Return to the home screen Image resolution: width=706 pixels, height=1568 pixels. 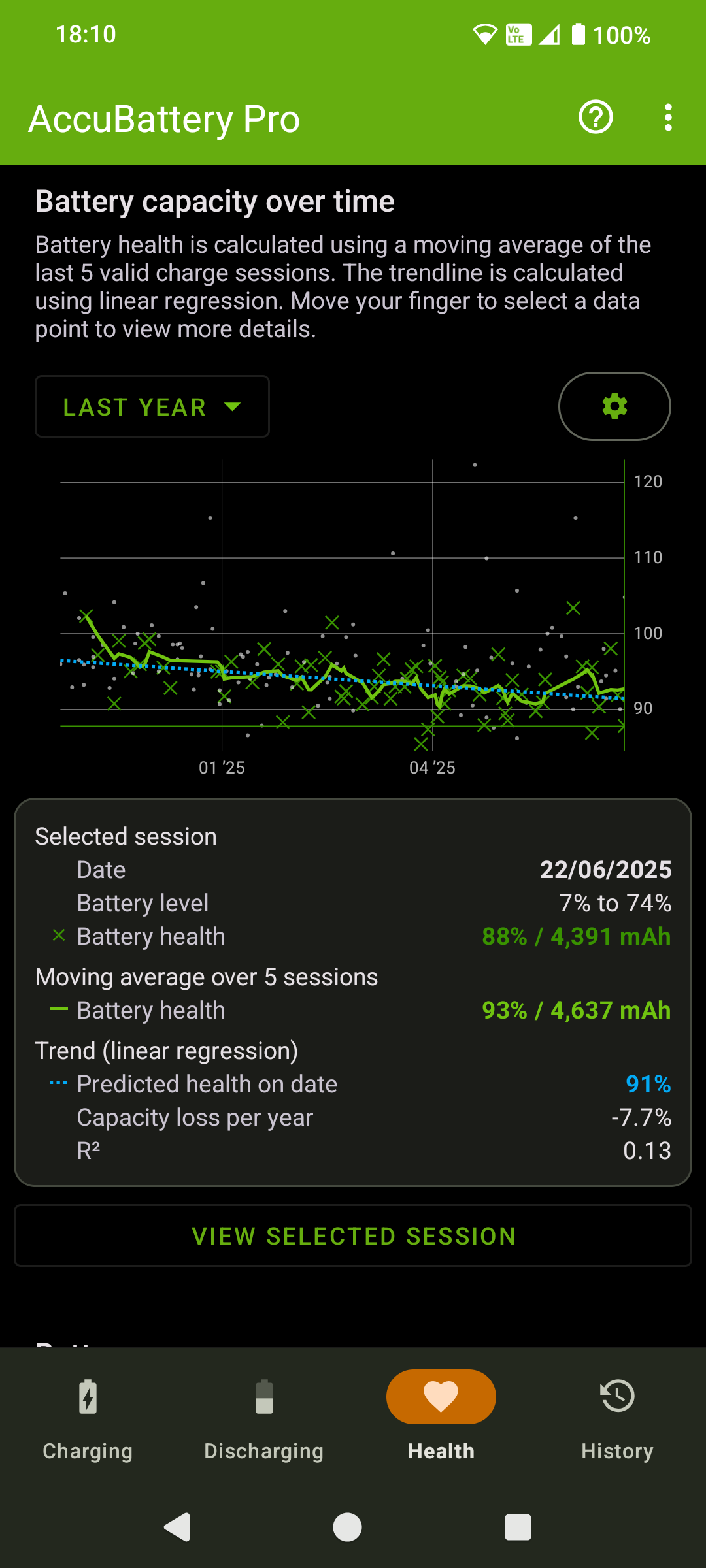347,1527
